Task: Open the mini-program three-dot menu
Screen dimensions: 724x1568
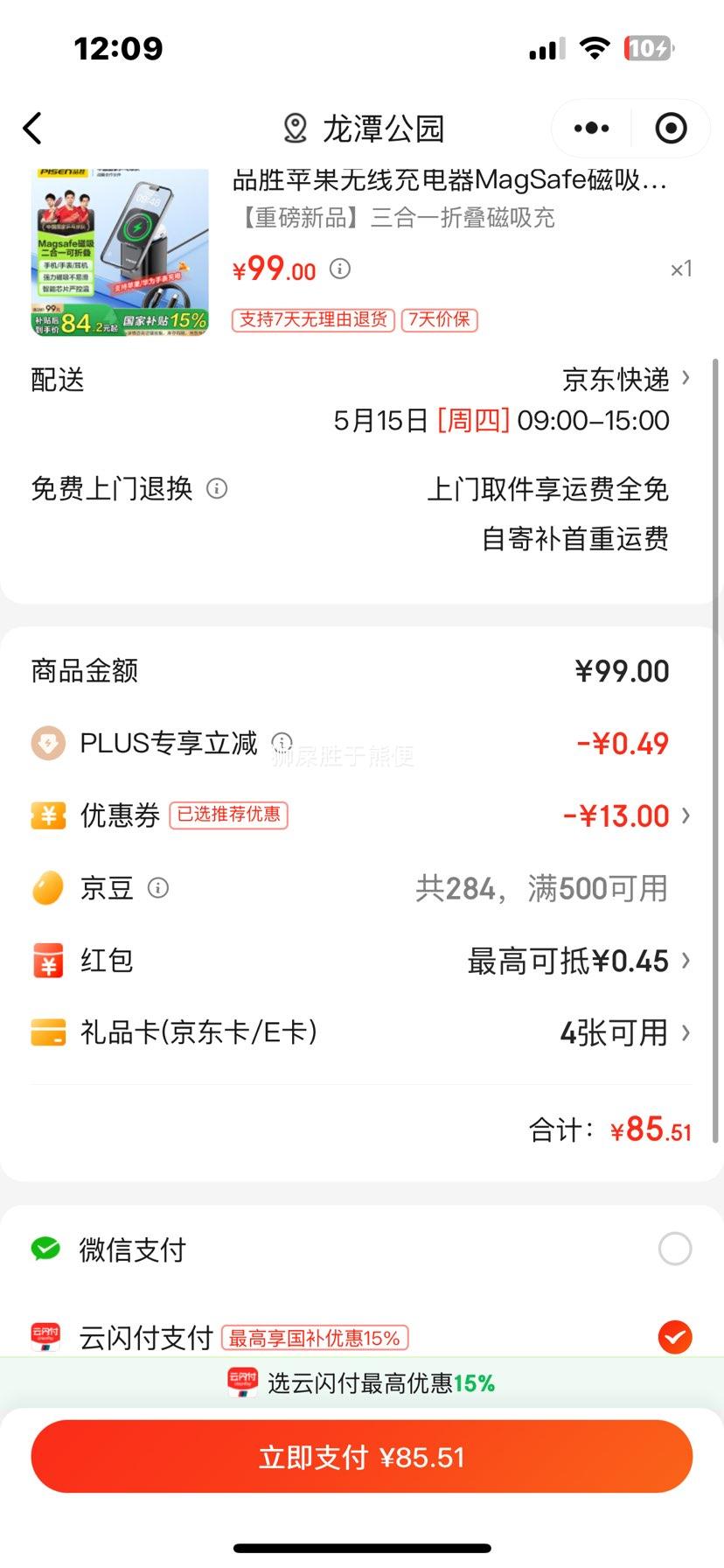Action: (x=591, y=129)
